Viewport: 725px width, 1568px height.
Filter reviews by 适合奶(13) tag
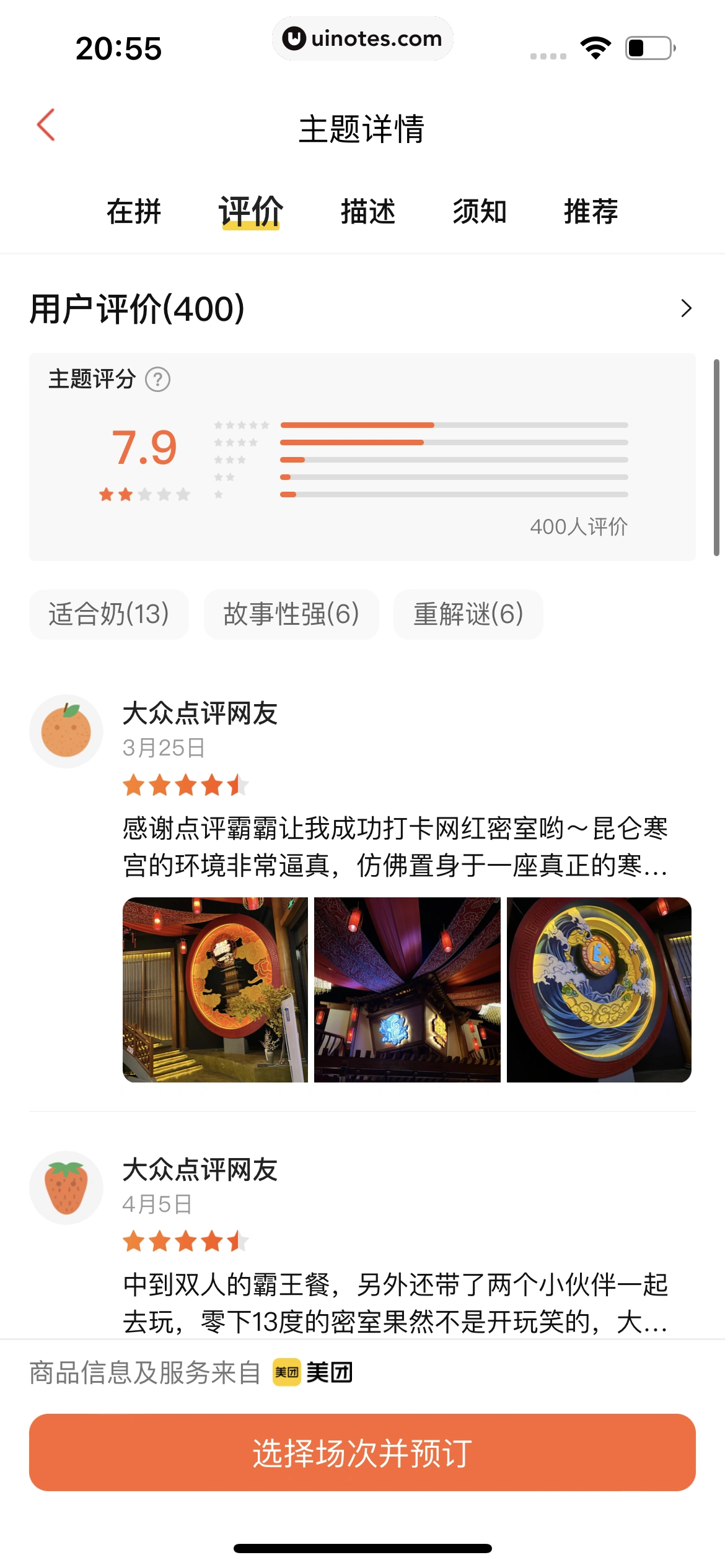108,614
